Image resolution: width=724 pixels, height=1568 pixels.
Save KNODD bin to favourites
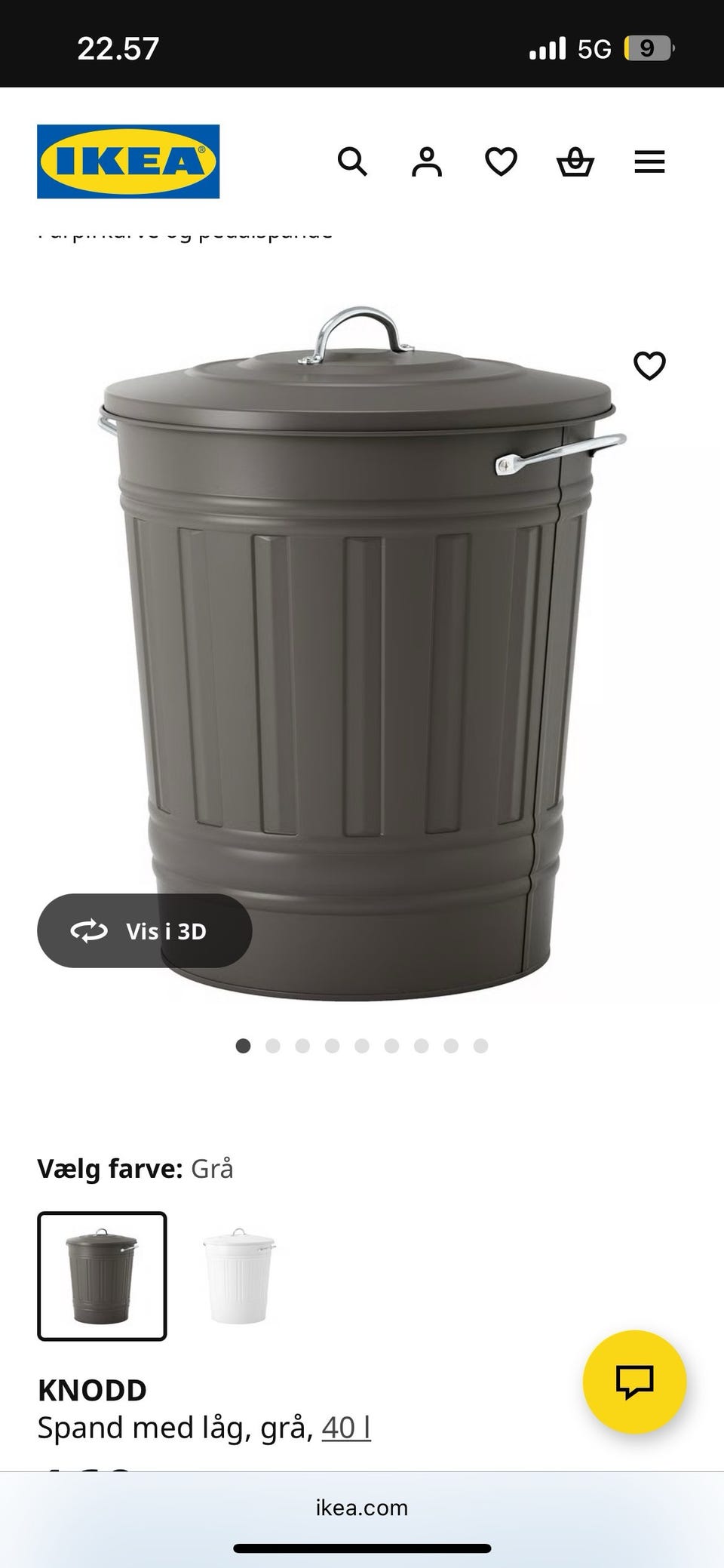click(649, 366)
